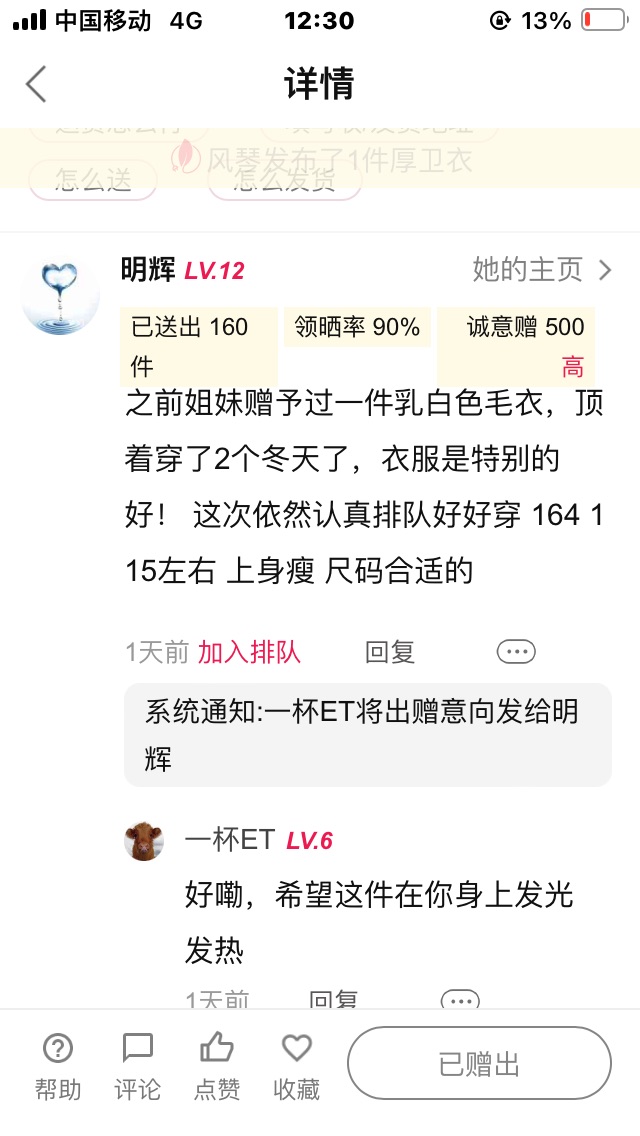Open more options on 明辉's comment
Image resolution: width=640 pixels, height=1136 pixels.
tap(516, 652)
